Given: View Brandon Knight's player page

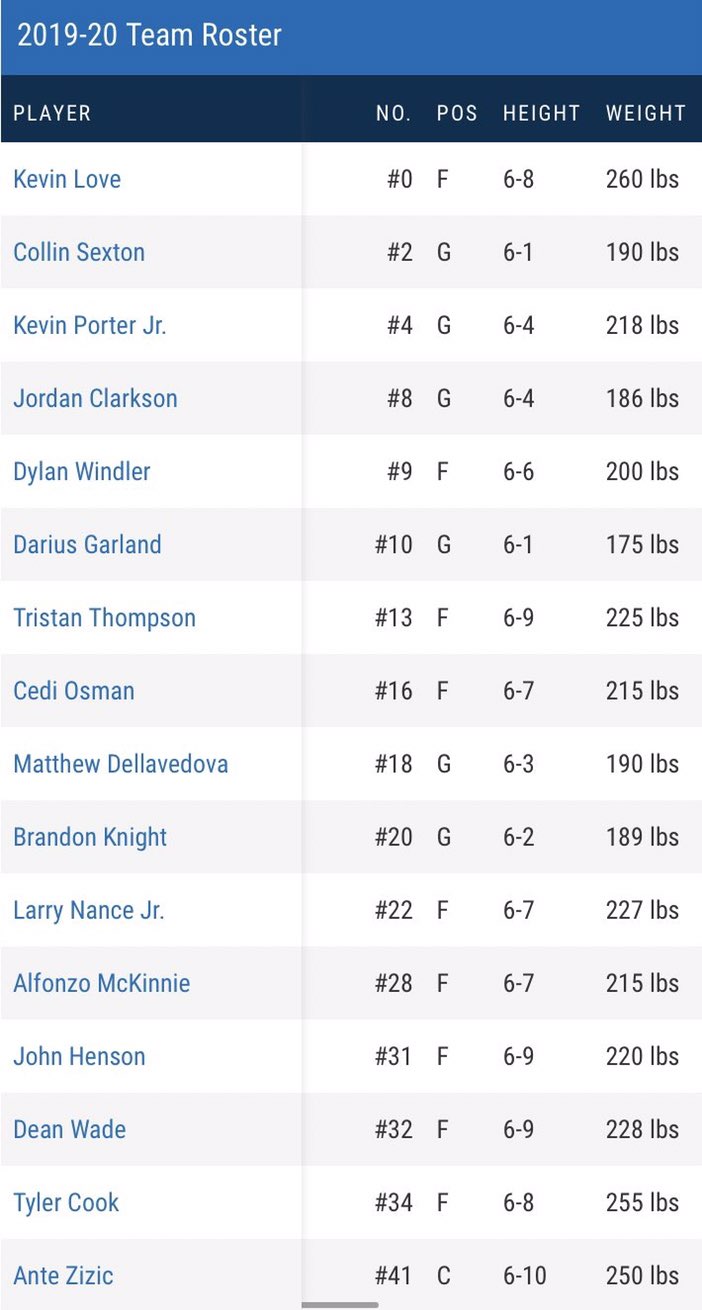Looking at the screenshot, I should click(90, 837).
